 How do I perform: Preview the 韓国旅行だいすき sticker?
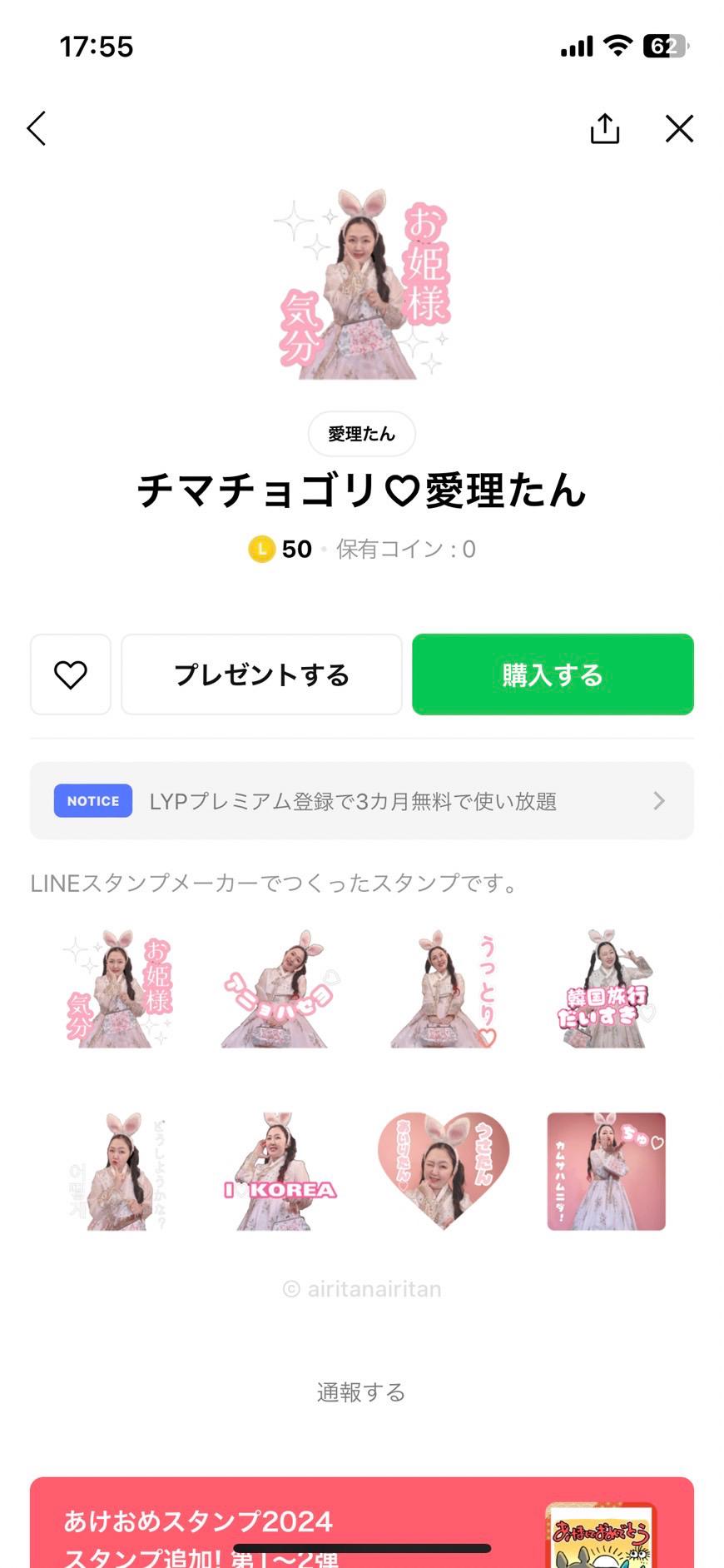tap(605, 989)
